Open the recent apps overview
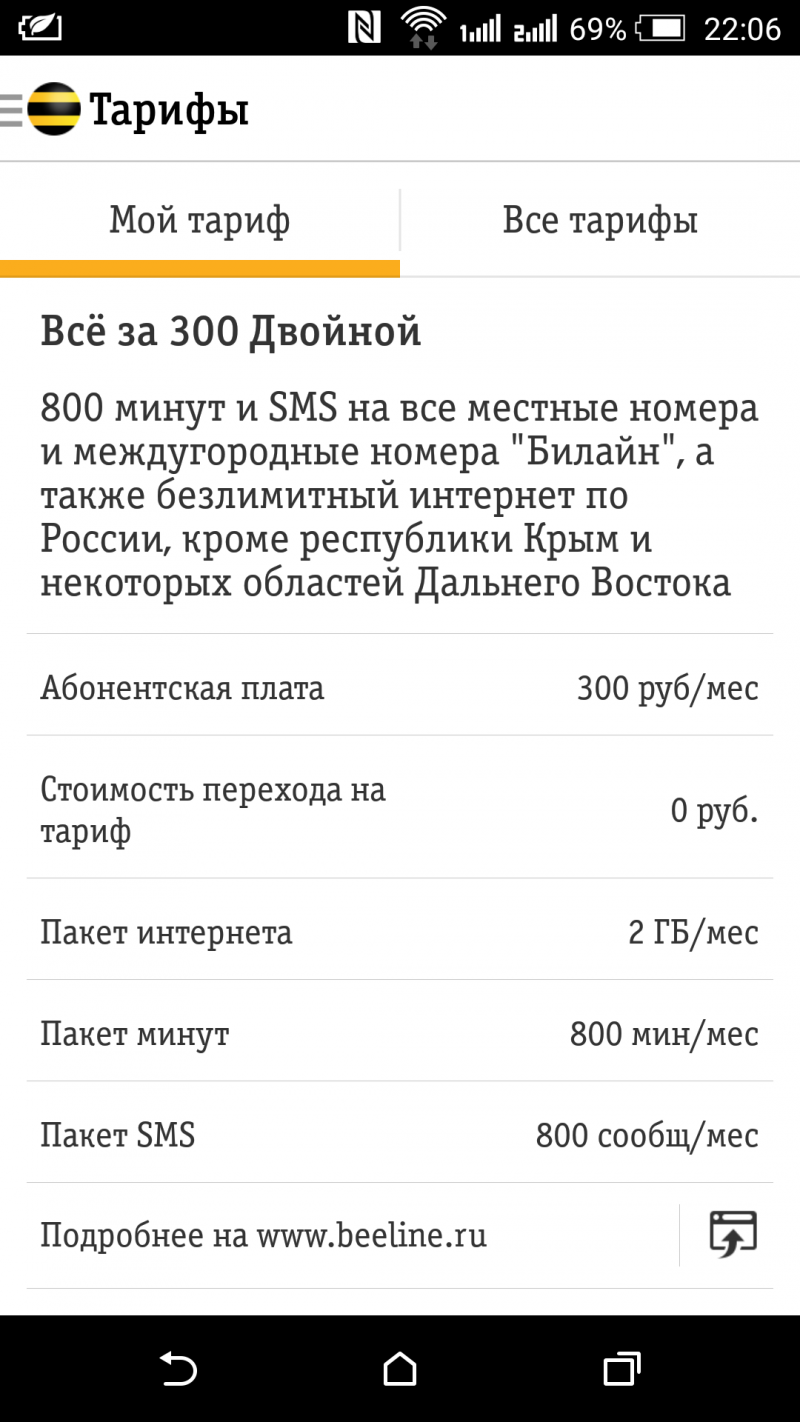Image resolution: width=800 pixels, height=1422 pixels. tap(621, 1368)
